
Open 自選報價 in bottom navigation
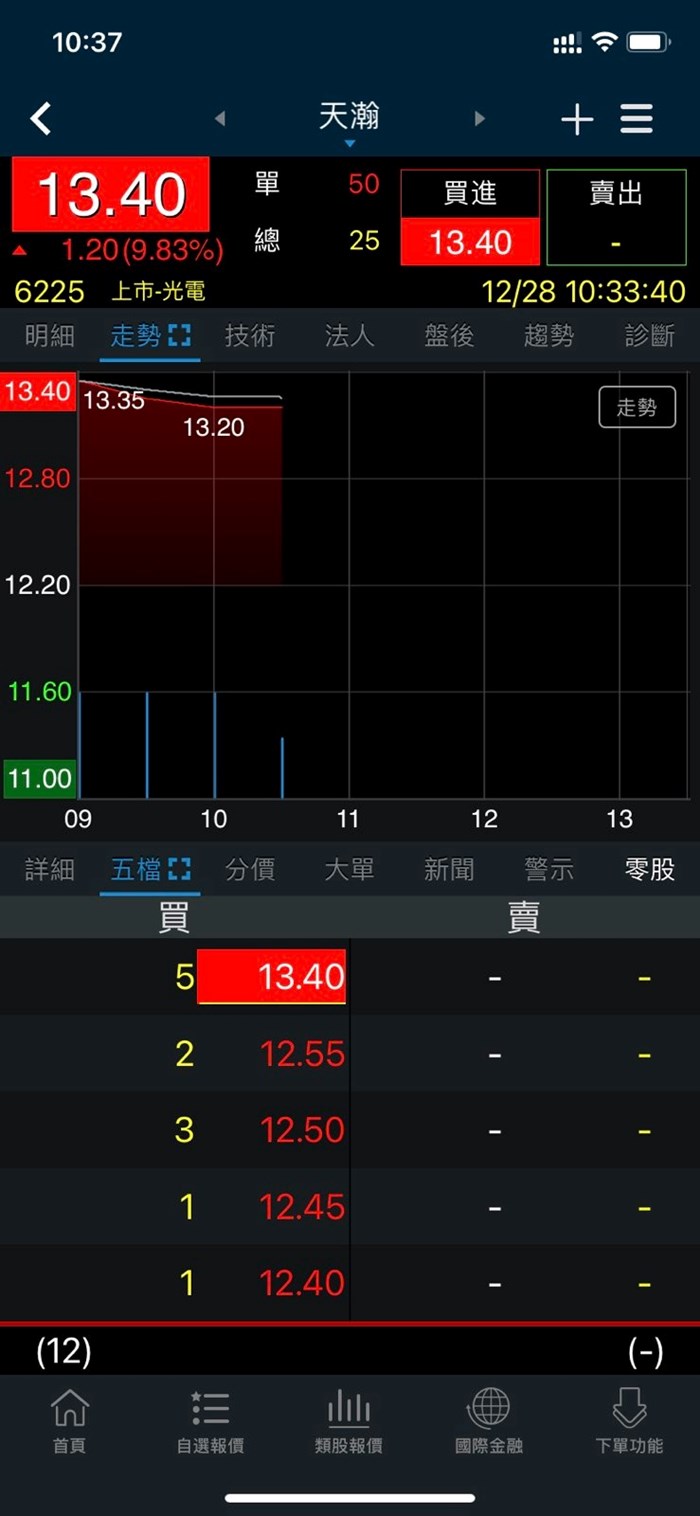(x=210, y=1421)
